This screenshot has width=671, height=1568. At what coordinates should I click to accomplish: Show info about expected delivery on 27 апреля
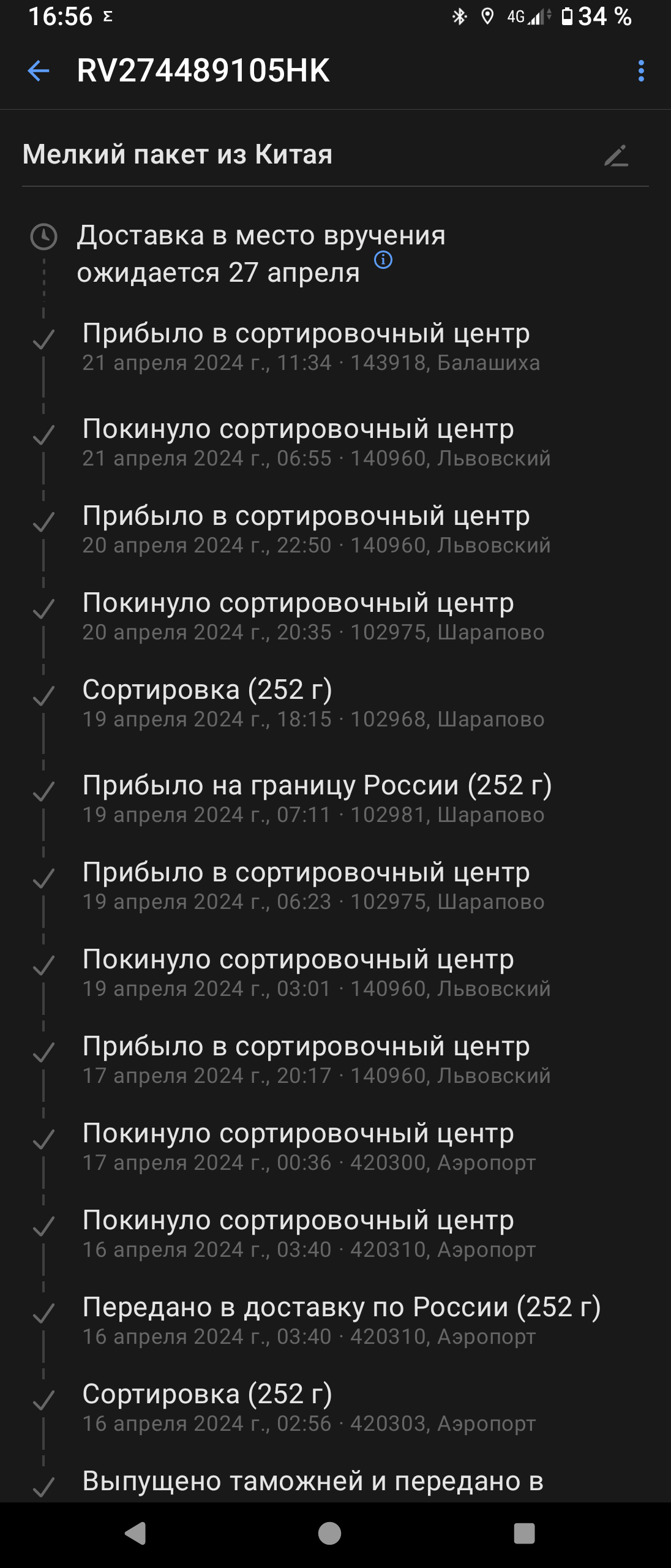coord(383,260)
